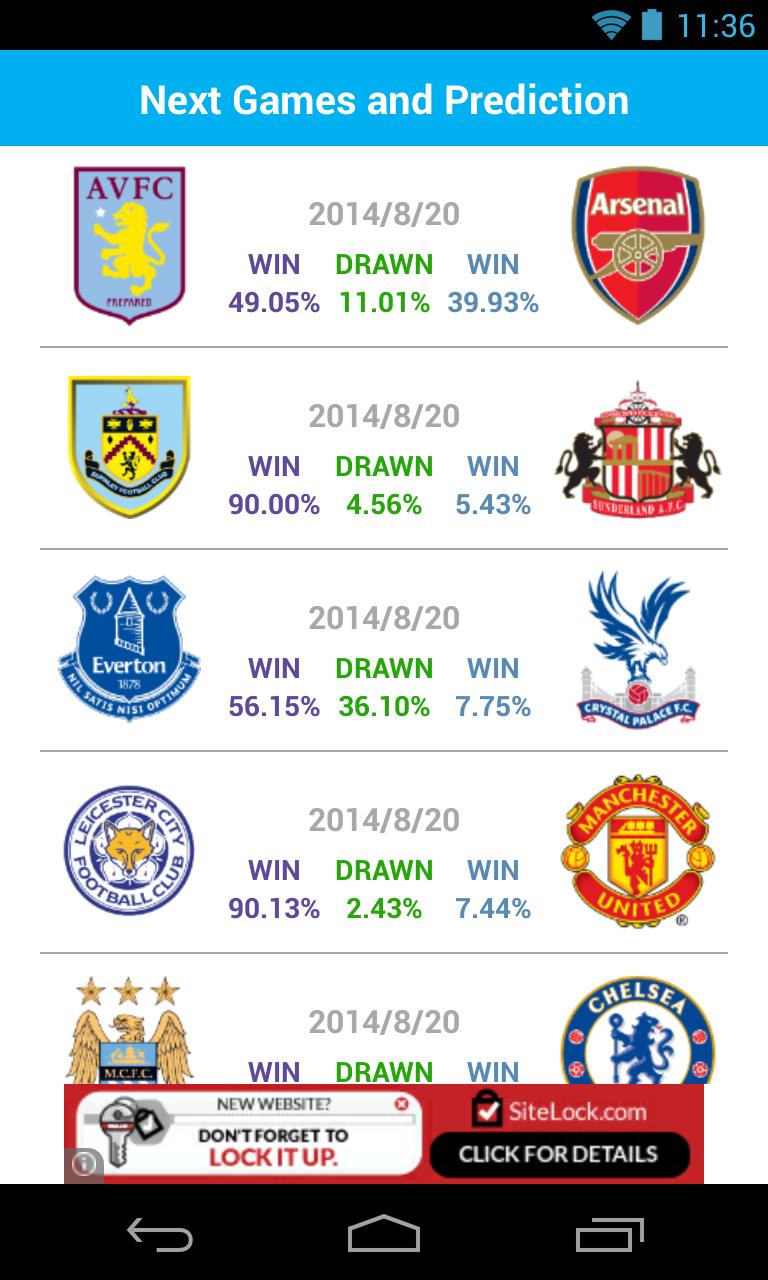The image size is (768, 1280).
Task: Click the Manchester United badge
Action: pos(637,850)
